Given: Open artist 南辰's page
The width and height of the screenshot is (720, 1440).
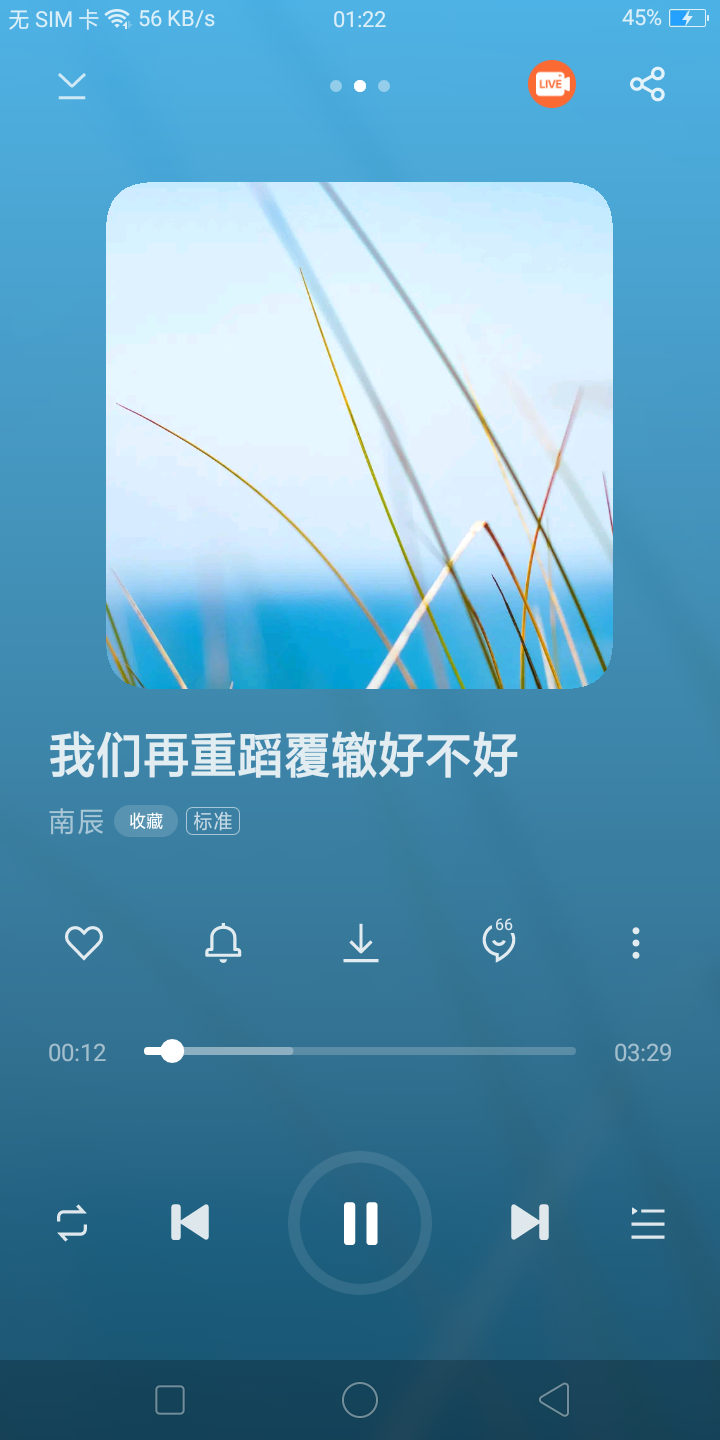Looking at the screenshot, I should point(77,822).
